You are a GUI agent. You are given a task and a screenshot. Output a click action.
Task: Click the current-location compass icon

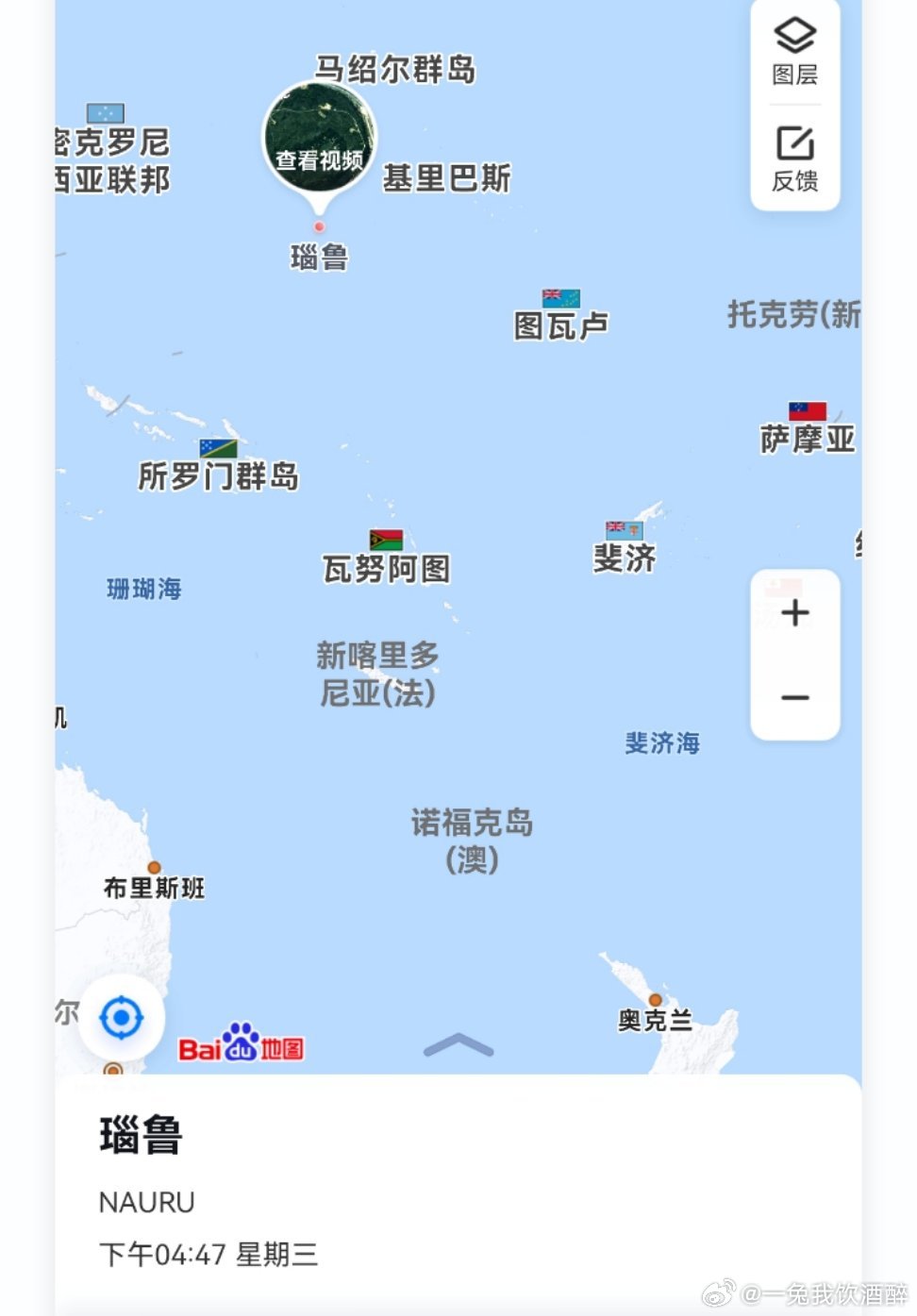pyautogui.click(x=120, y=1019)
